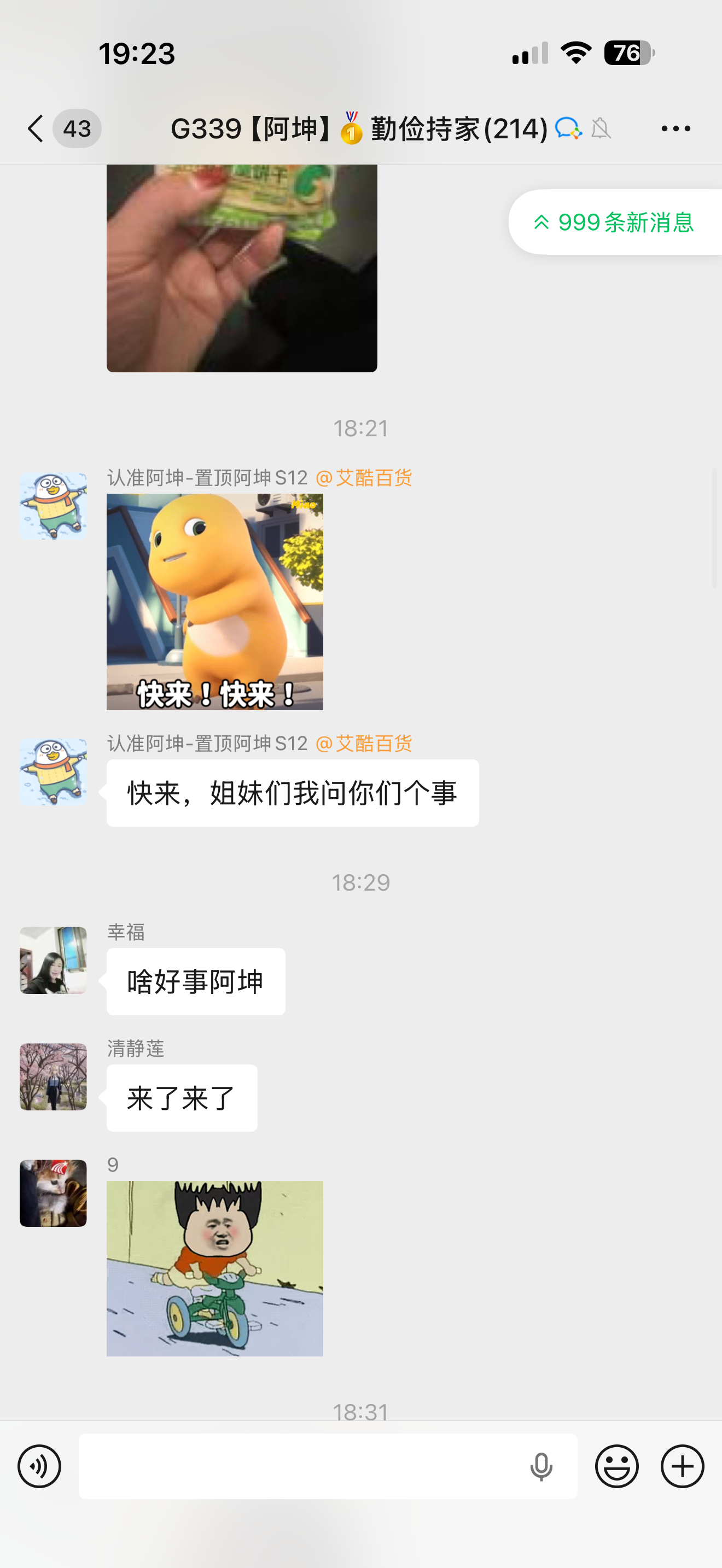Tap the microphone voice input icon

point(543,1465)
